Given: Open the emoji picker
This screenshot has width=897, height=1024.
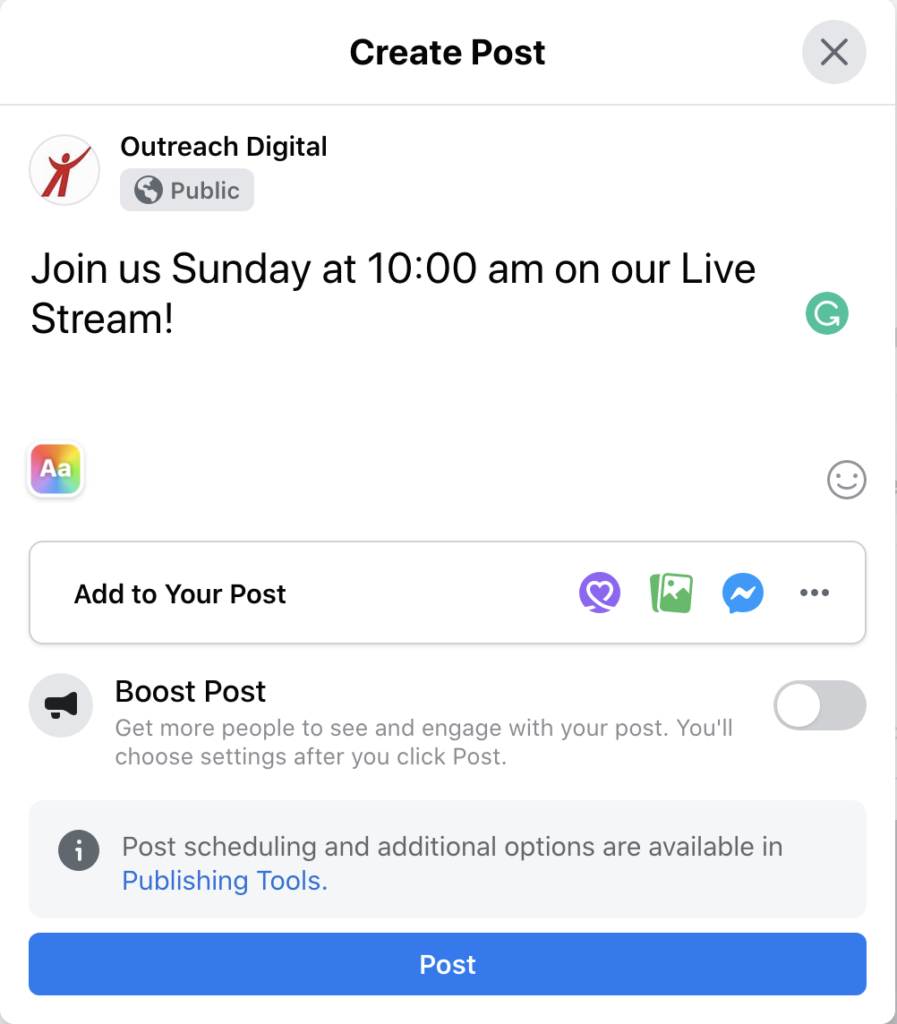Looking at the screenshot, I should click(x=845, y=480).
